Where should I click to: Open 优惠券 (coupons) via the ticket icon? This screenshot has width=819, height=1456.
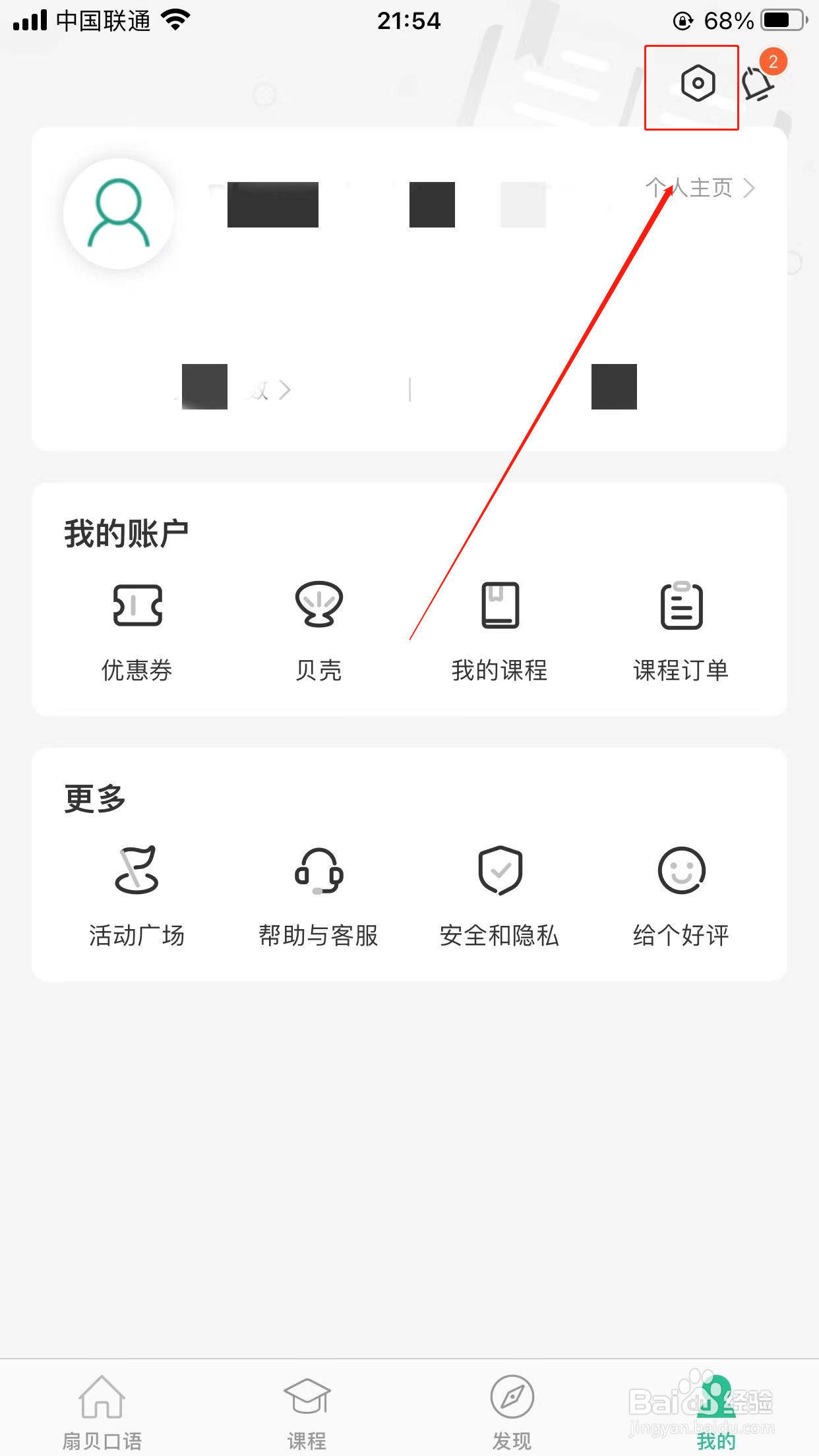click(135, 606)
